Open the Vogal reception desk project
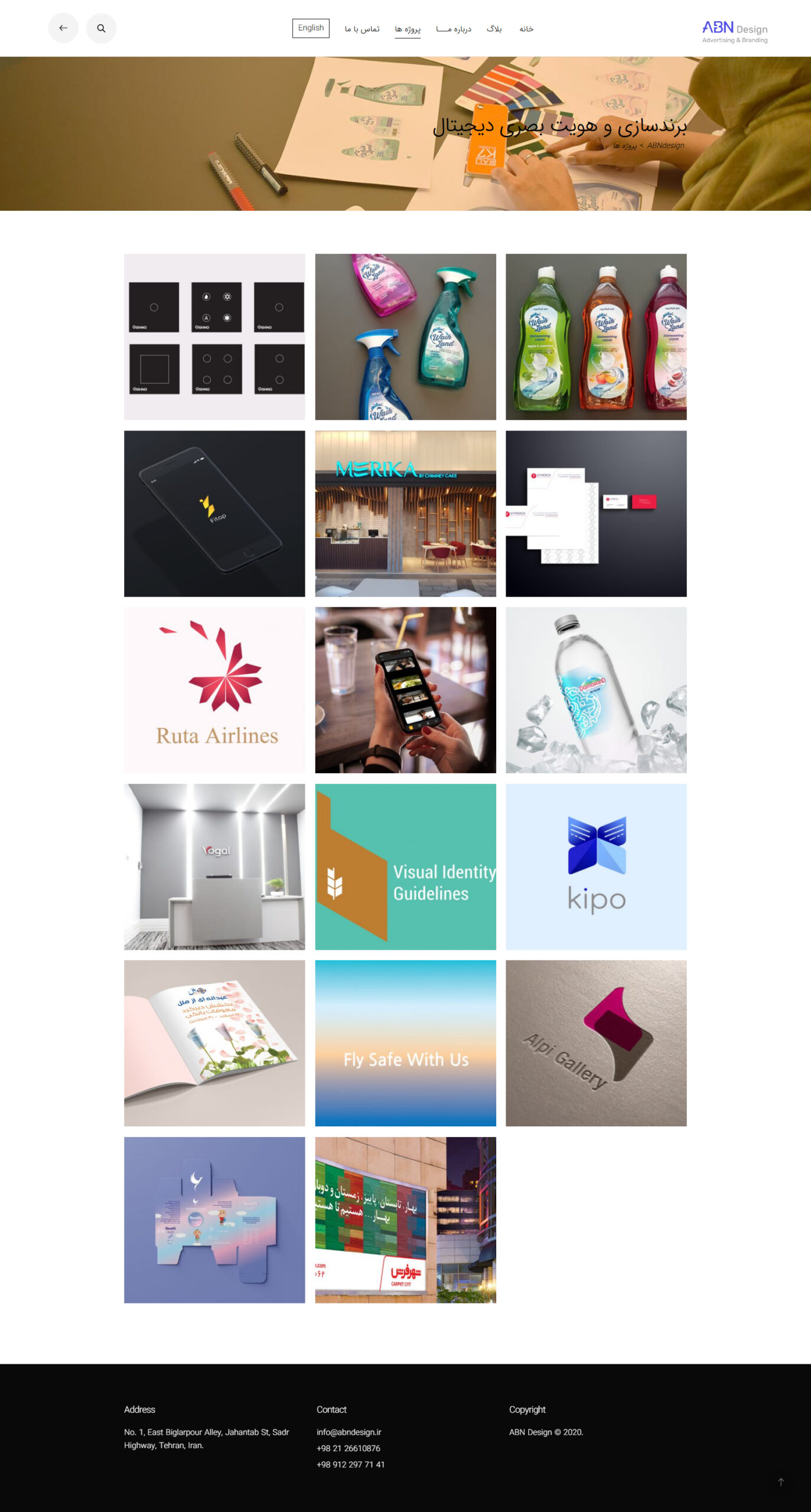 [x=214, y=866]
